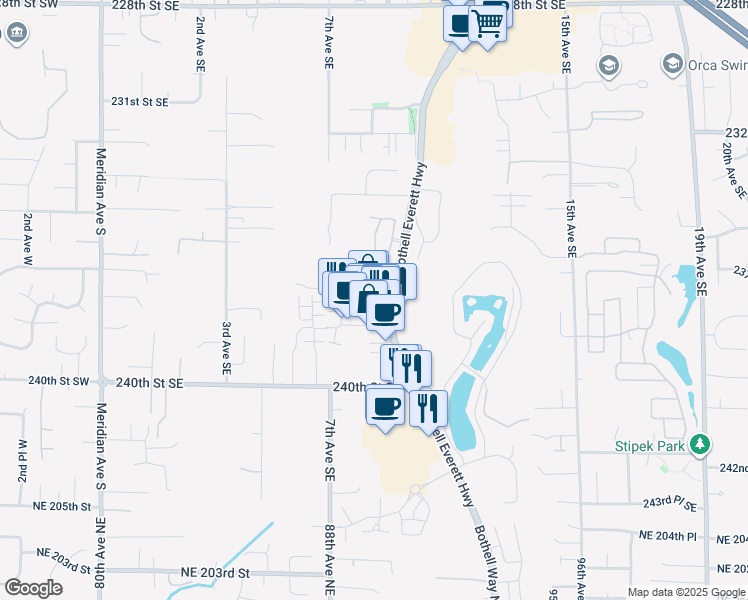The width and height of the screenshot is (748, 600).
Task: Select the shopping cart marker near 228th St SE
Action: [487, 23]
